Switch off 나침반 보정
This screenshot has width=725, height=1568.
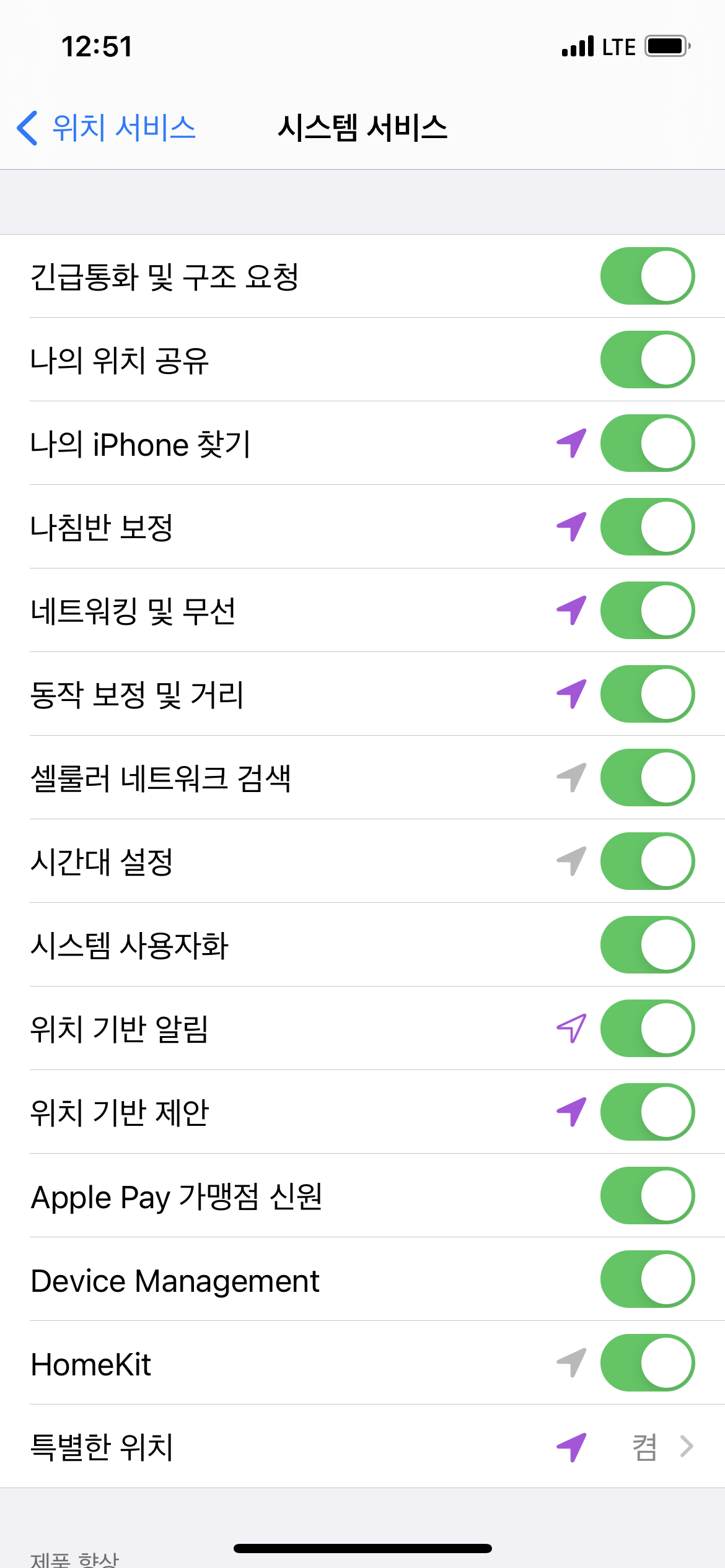click(647, 527)
